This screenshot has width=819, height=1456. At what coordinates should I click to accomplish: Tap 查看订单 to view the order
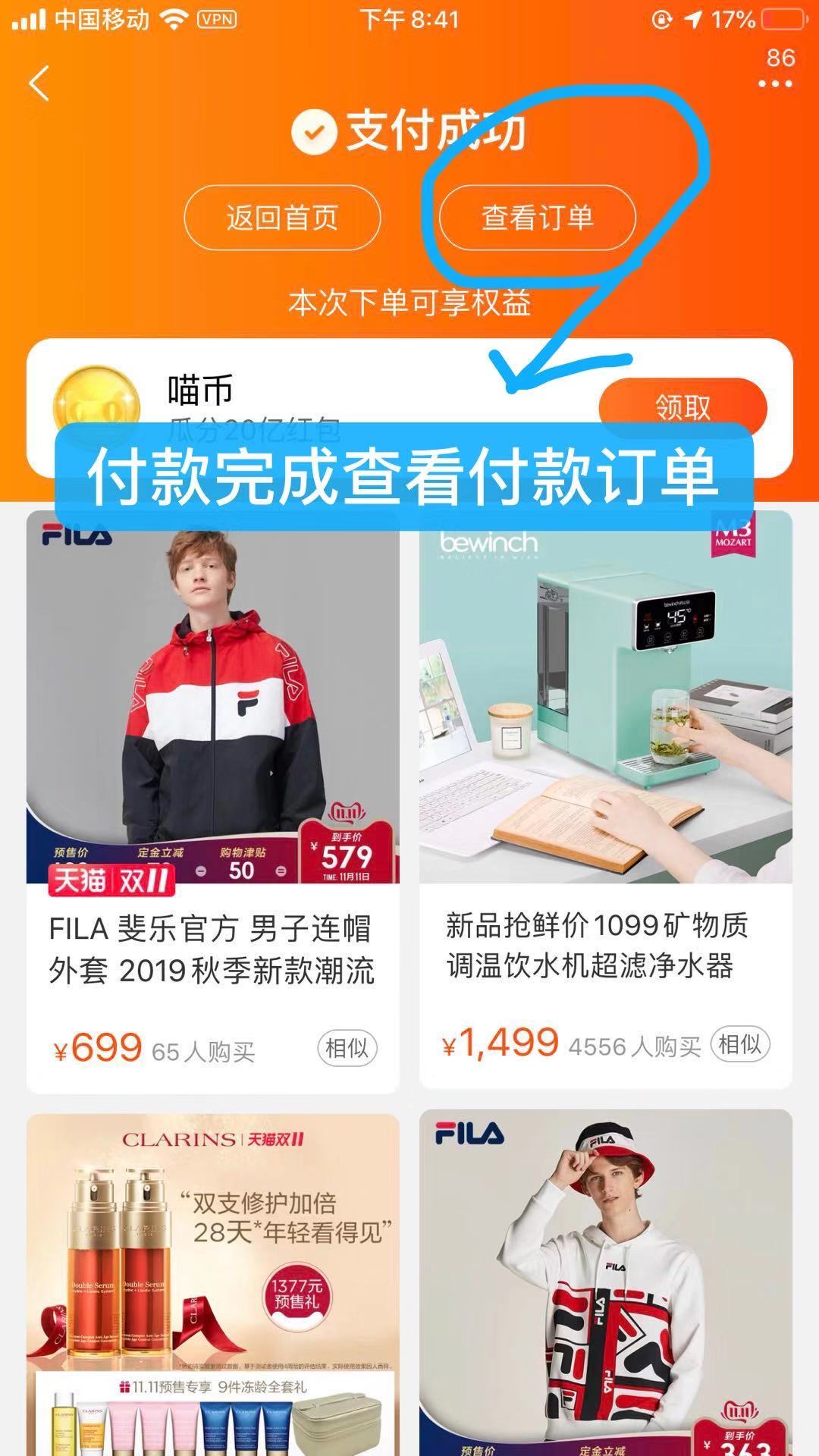(537, 218)
